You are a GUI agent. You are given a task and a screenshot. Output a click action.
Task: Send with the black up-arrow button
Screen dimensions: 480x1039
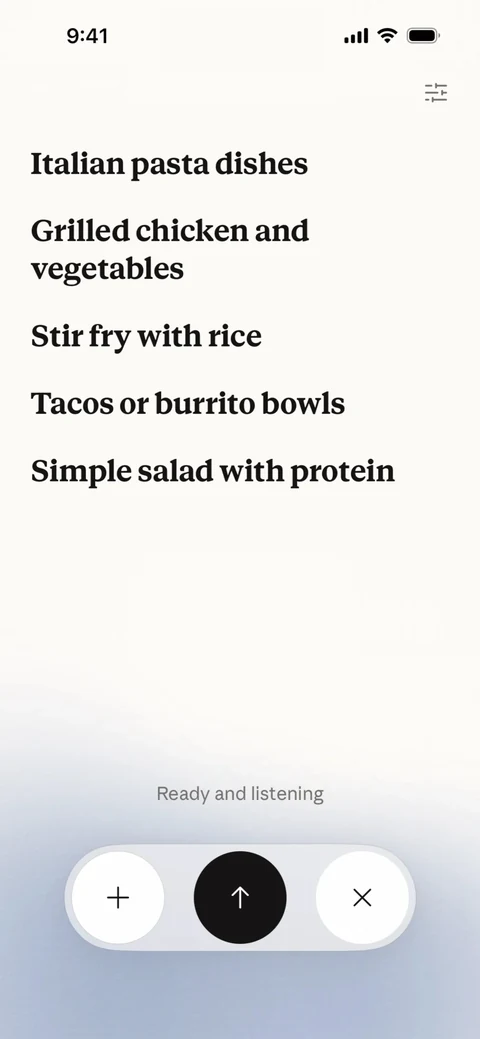pyautogui.click(x=240, y=898)
